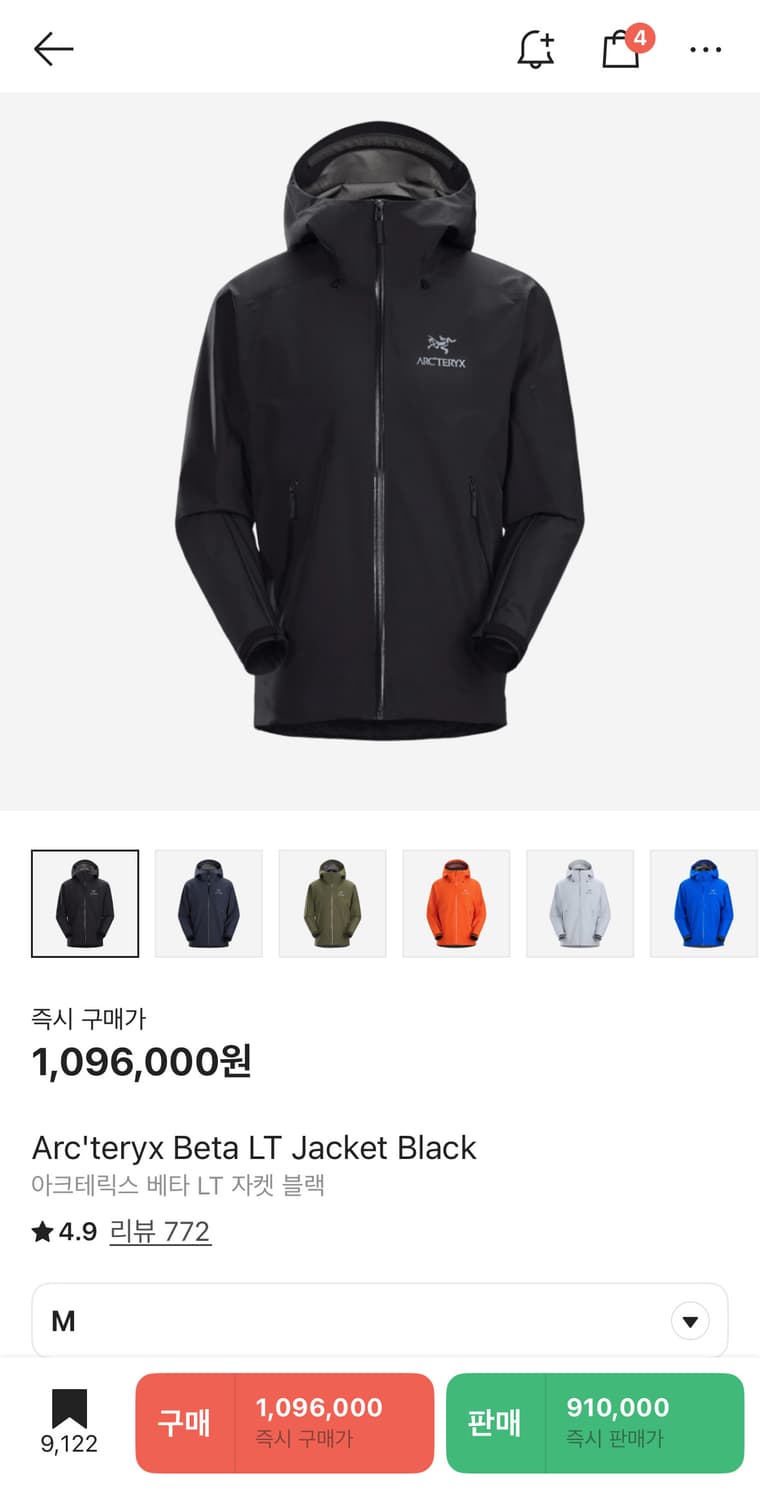Image resolution: width=760 pixels, height=1500 pixels.
Task: Select the light grey jacket thumbnail
Action: pos(580,903)
